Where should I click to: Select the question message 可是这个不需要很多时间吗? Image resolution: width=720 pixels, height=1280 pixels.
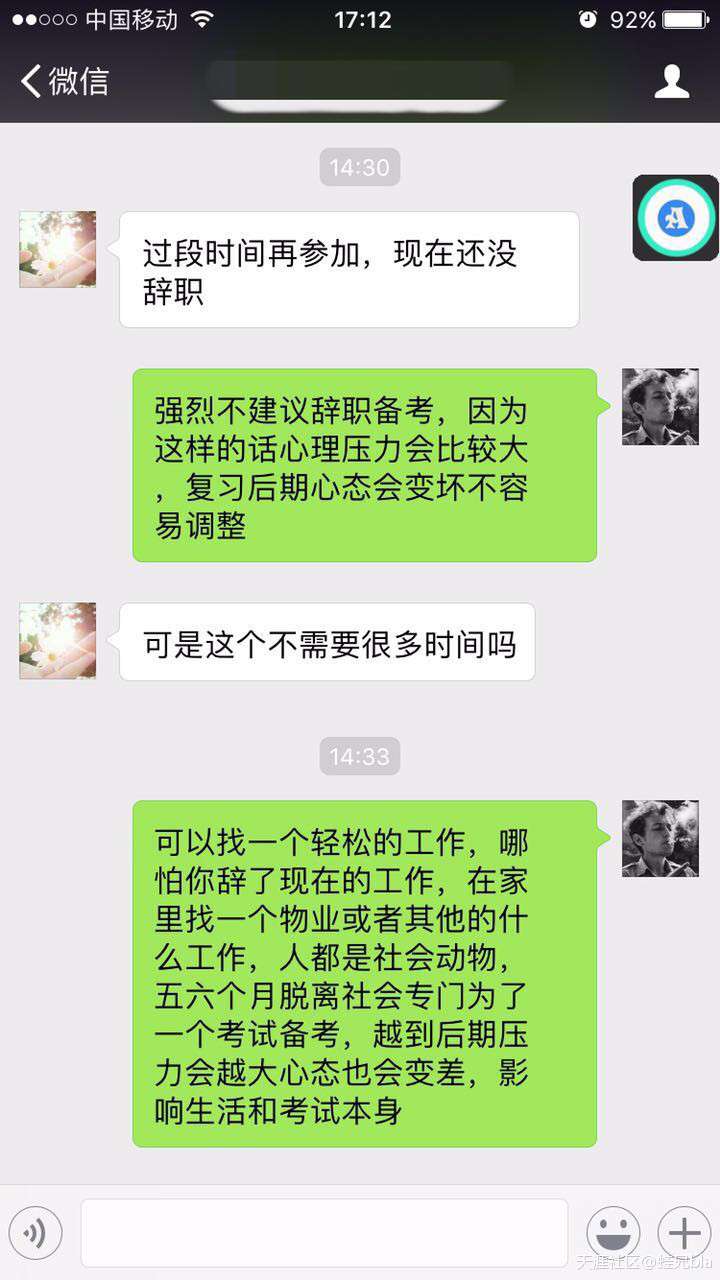coord(327,643)
